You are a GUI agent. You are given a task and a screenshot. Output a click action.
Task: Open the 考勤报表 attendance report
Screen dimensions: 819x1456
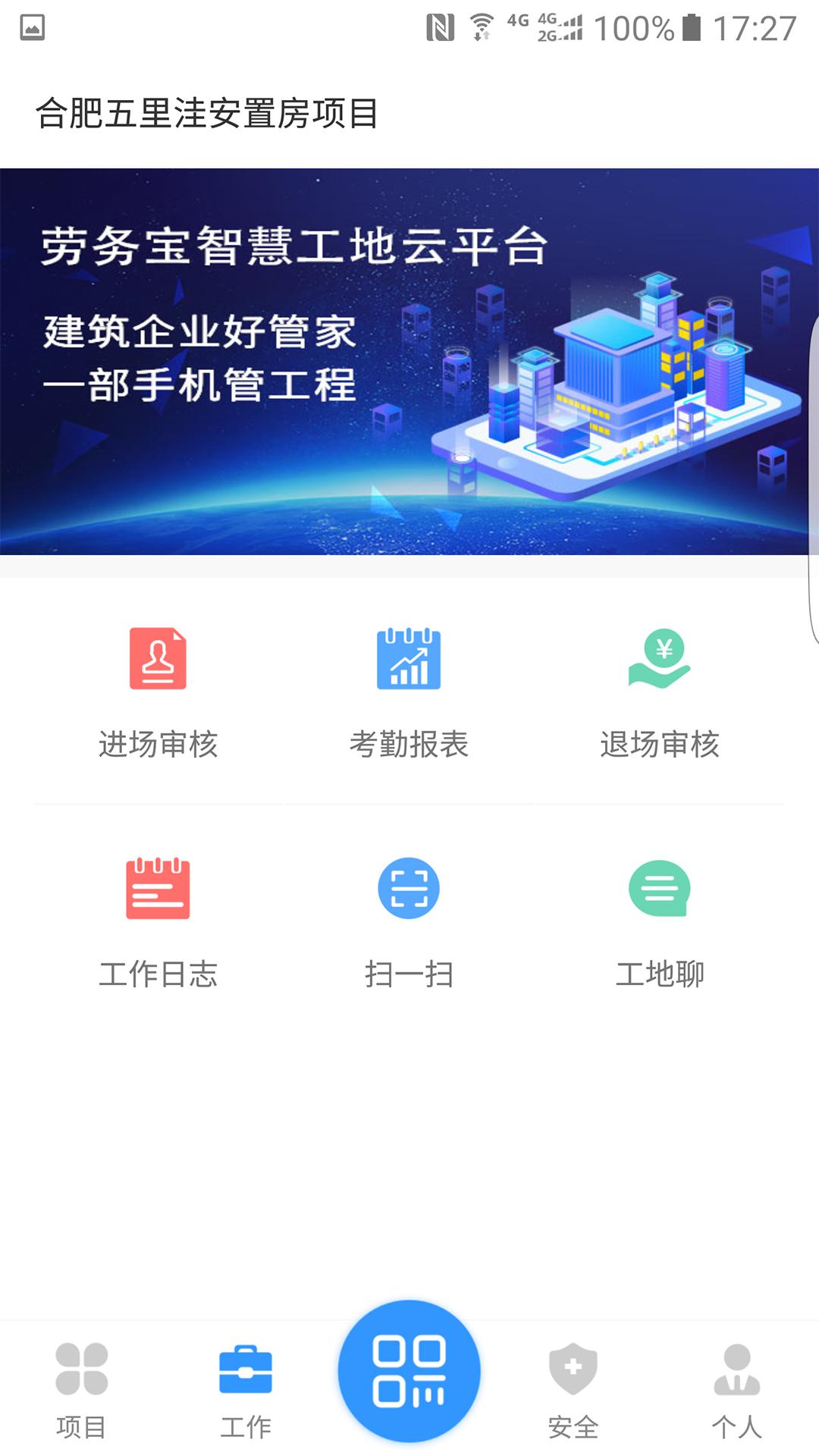[x=409, y=692]
